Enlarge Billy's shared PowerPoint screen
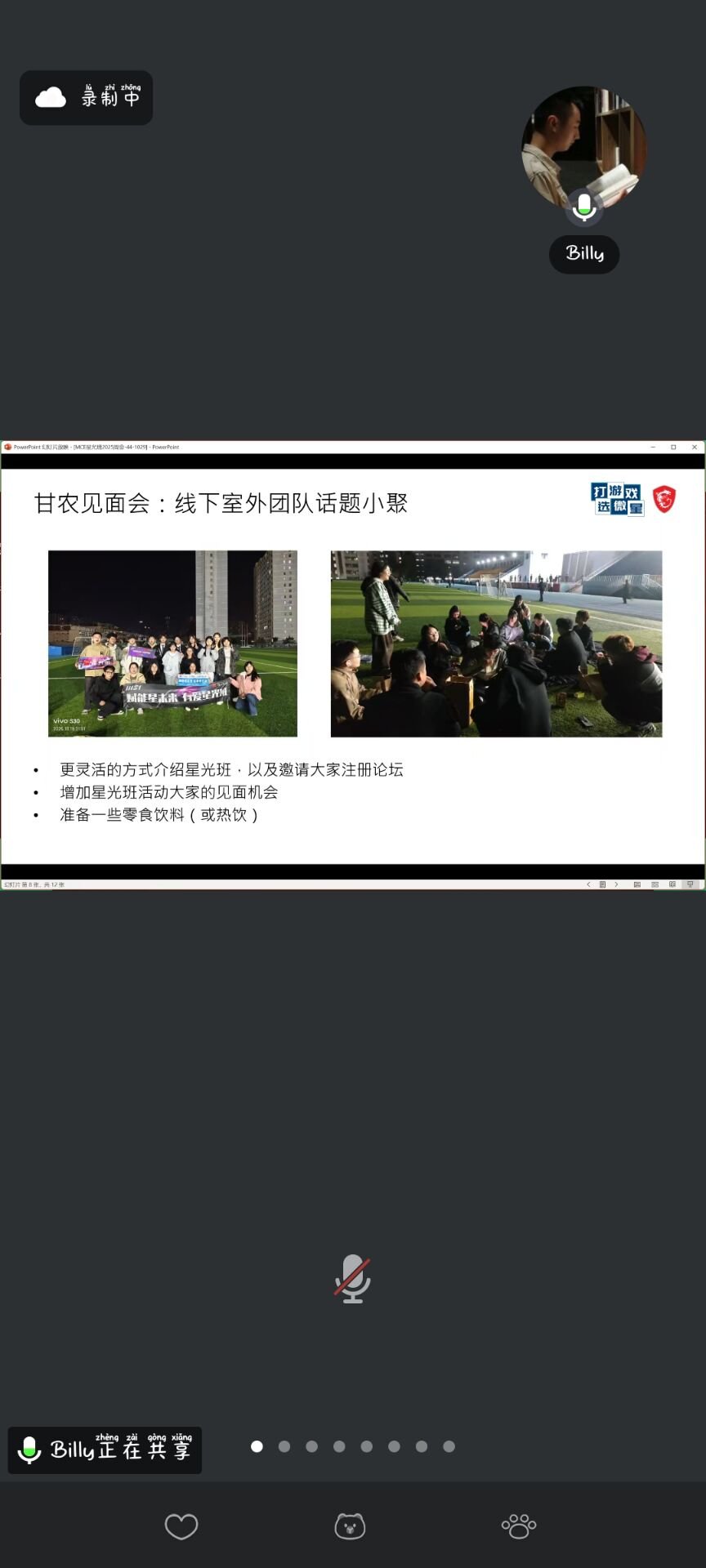Viewport: 706px width, 1568px height. pos(353,665)
